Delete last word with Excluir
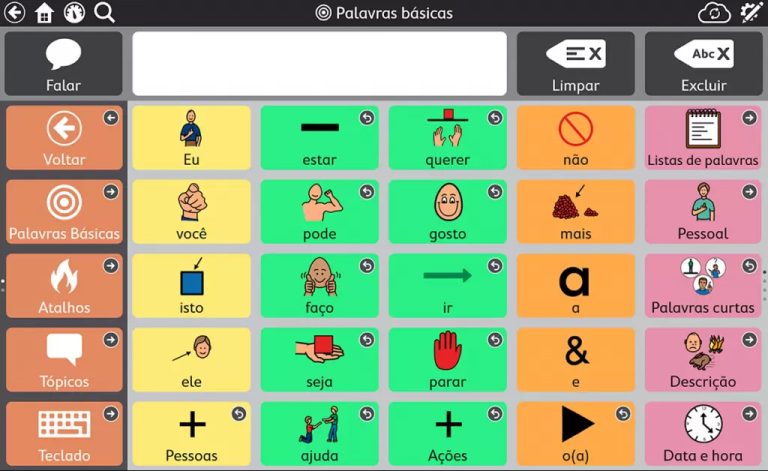 [x=703, y=64]
